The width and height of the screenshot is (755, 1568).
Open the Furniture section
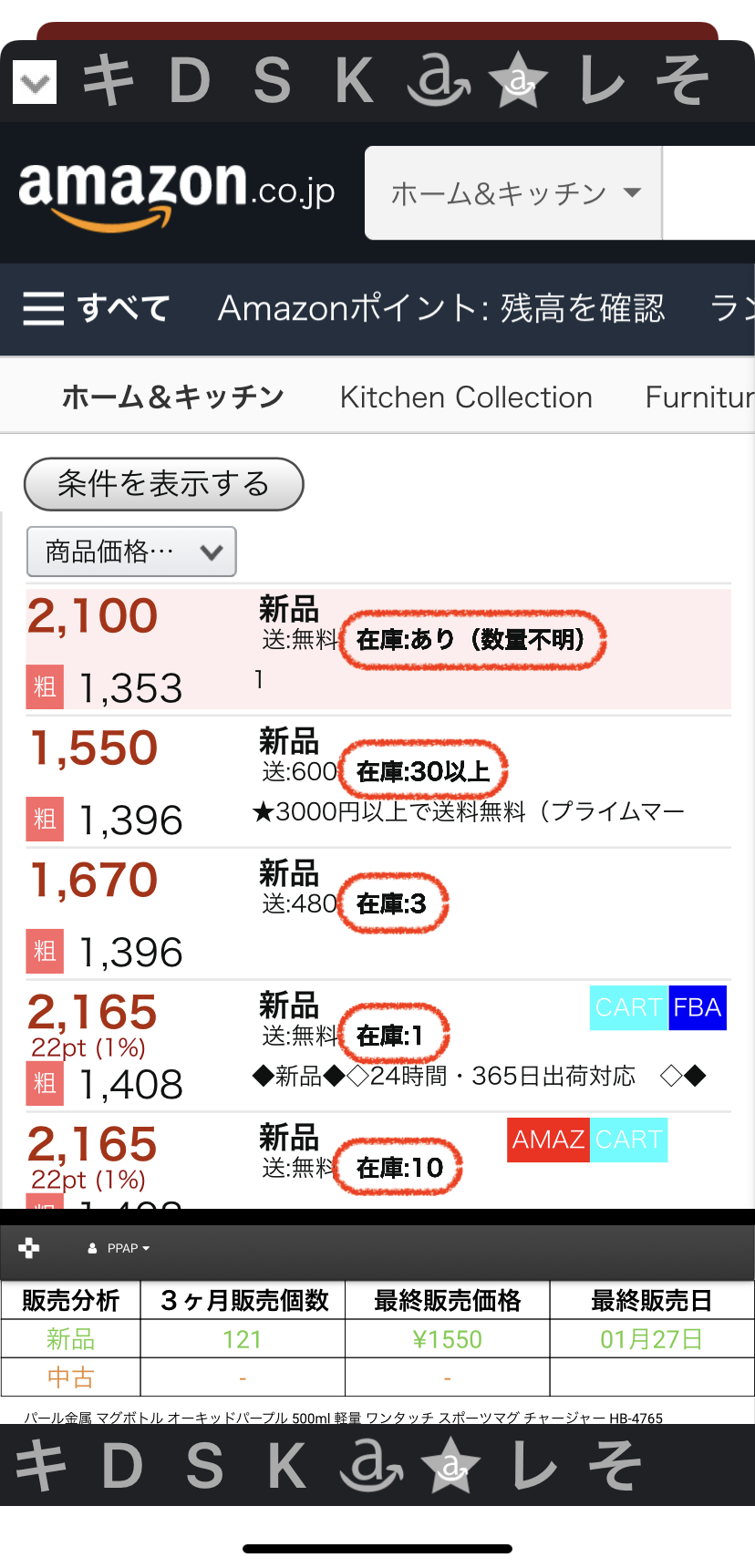coord(698,397)
